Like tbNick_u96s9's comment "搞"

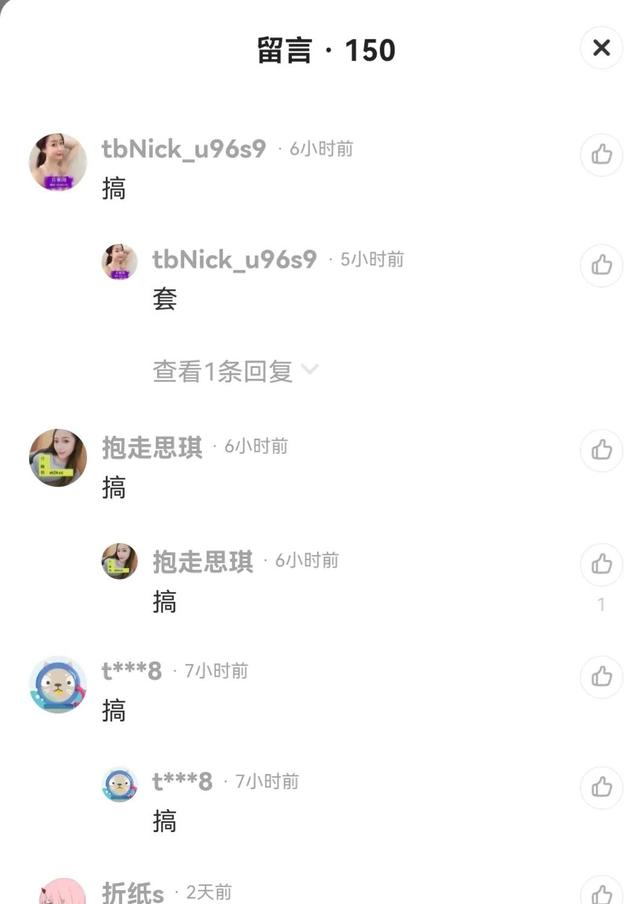click(601, 154)
